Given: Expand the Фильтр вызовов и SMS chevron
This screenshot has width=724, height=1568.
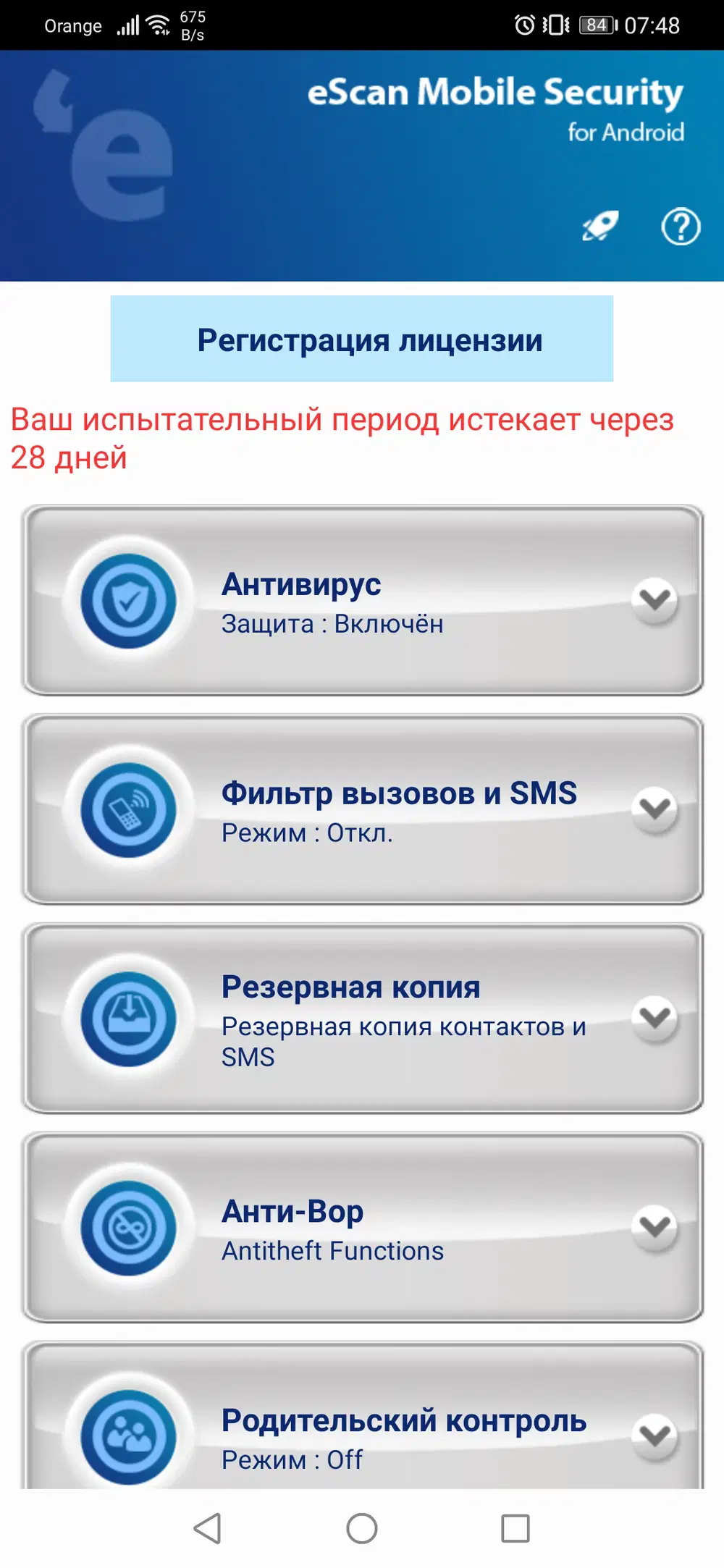Looking at the screenshot, I should [654, 809].
